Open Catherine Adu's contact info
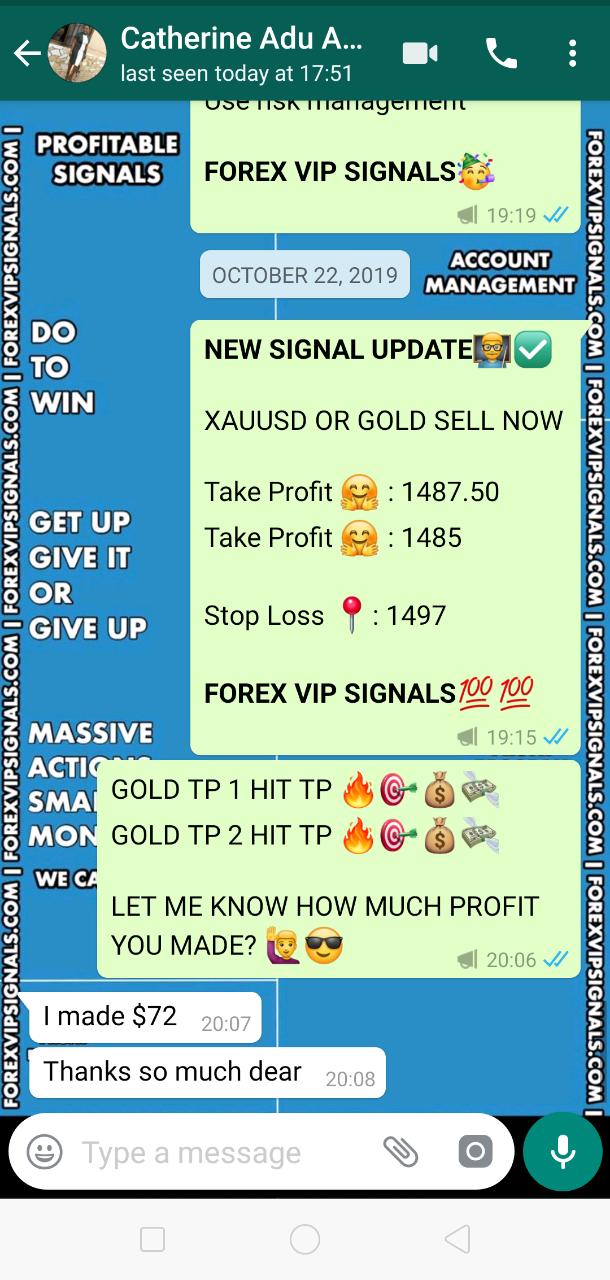Screen dimensions: 610x1280 point(240,54)
